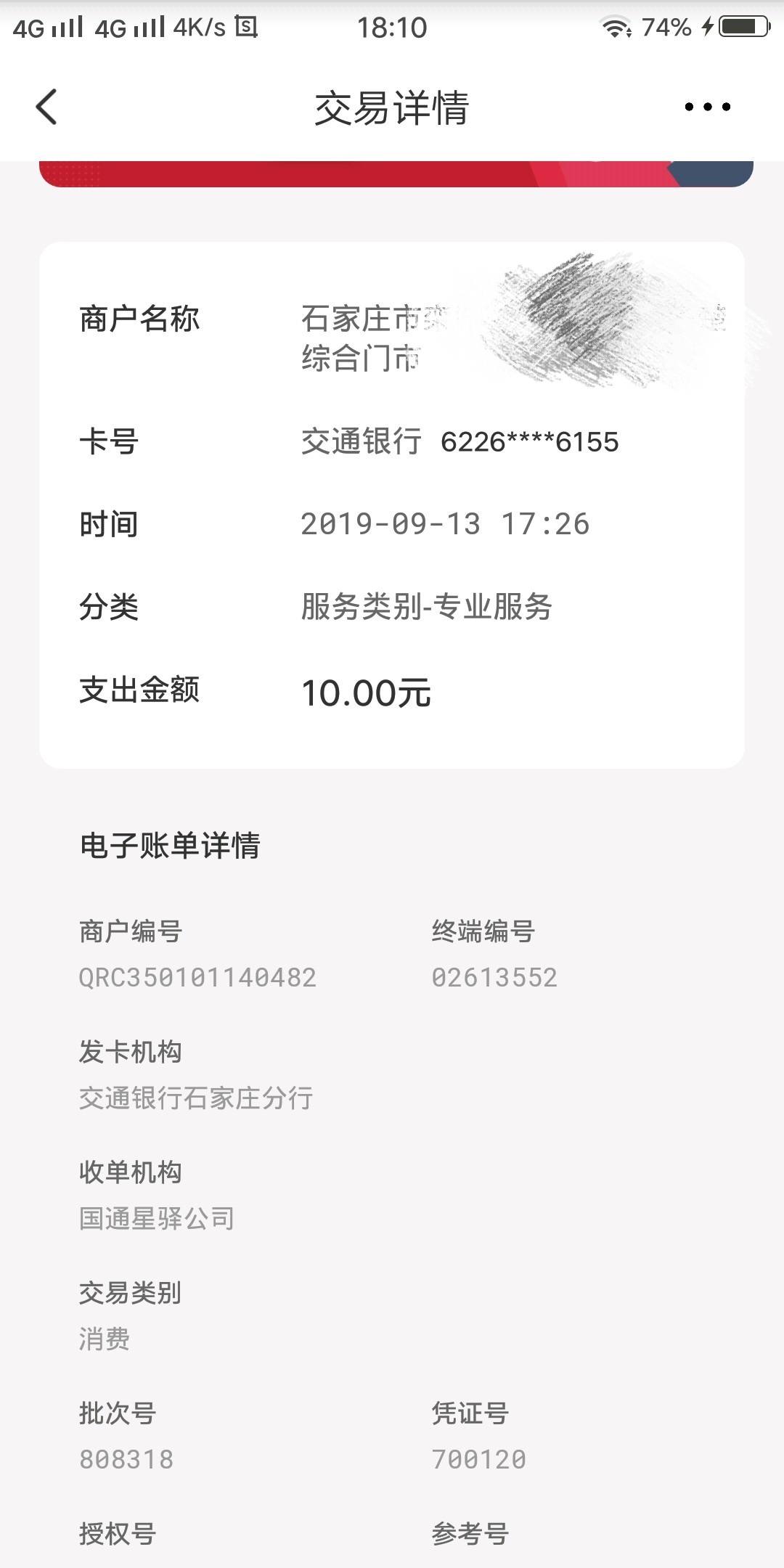Tap the battery indicator icon
Viewport: 784px width, 1568px height.
pyautogui.click(x=742, y=28)
